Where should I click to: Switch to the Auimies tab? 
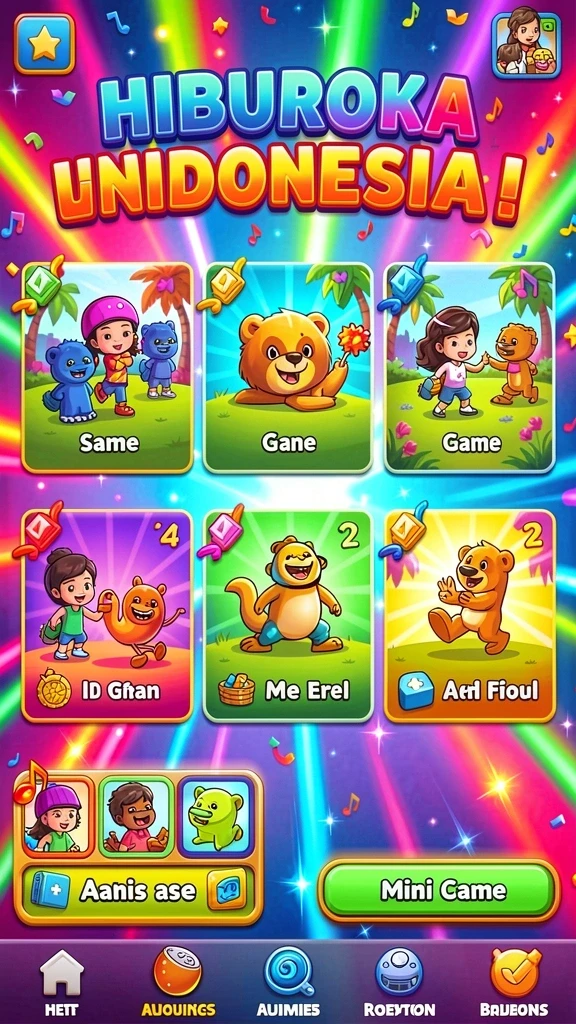tap(288, 983)
